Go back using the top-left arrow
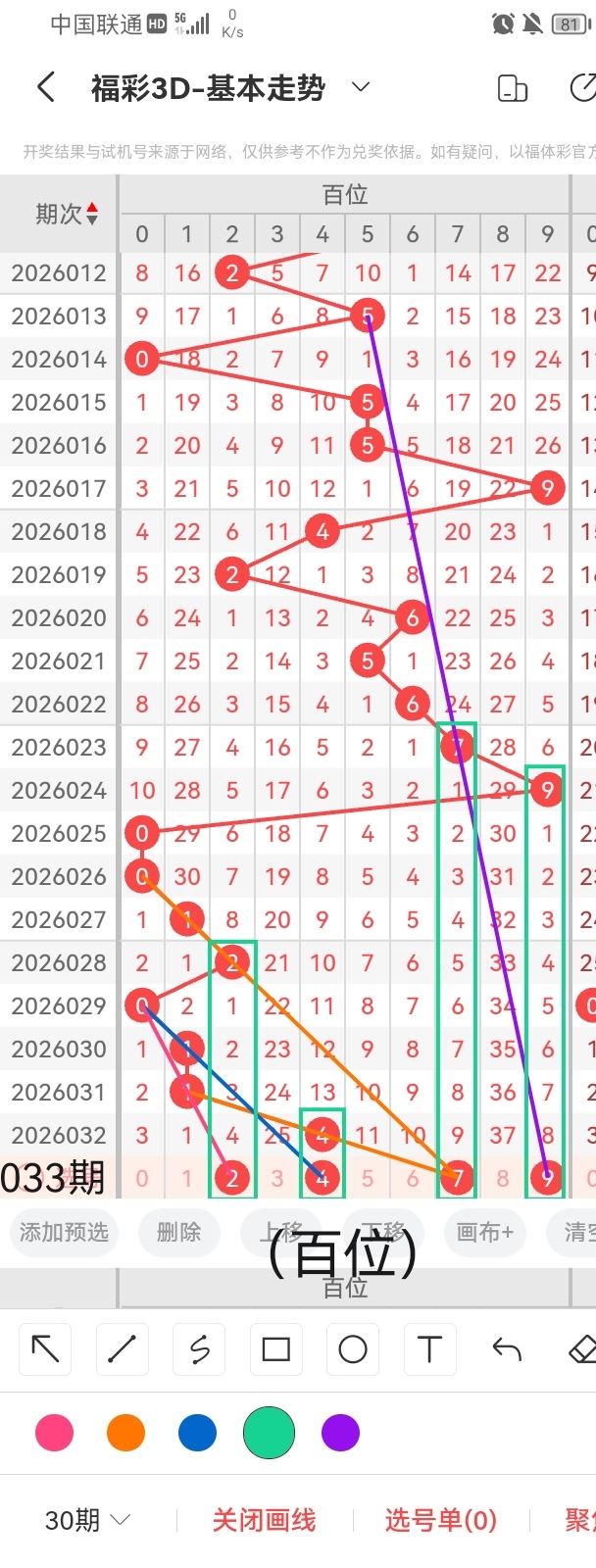Image resolution: width=596 pixels, height=1568 pixels. [x=45, y=87]
